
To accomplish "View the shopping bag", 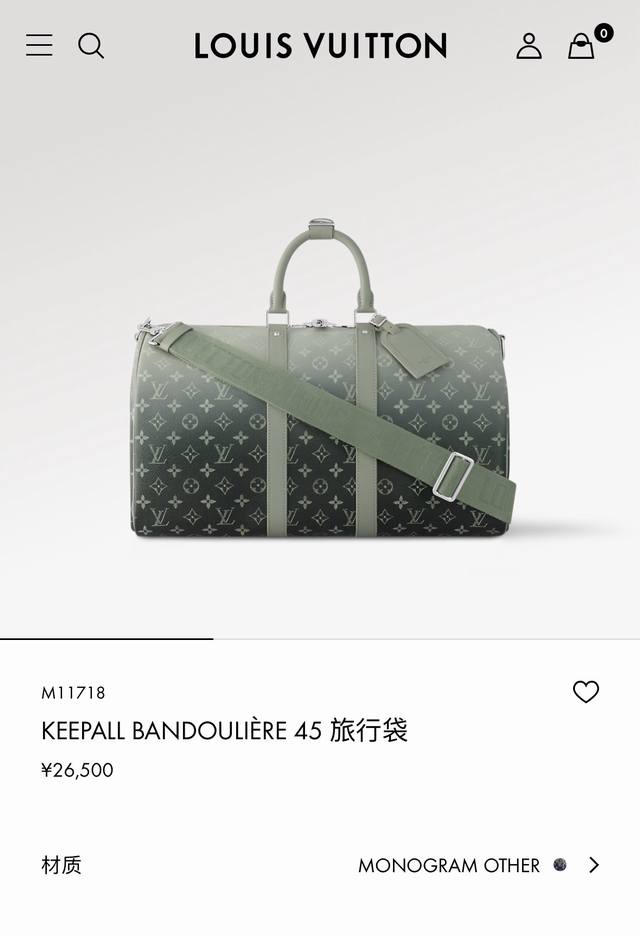I will point(581,45).
